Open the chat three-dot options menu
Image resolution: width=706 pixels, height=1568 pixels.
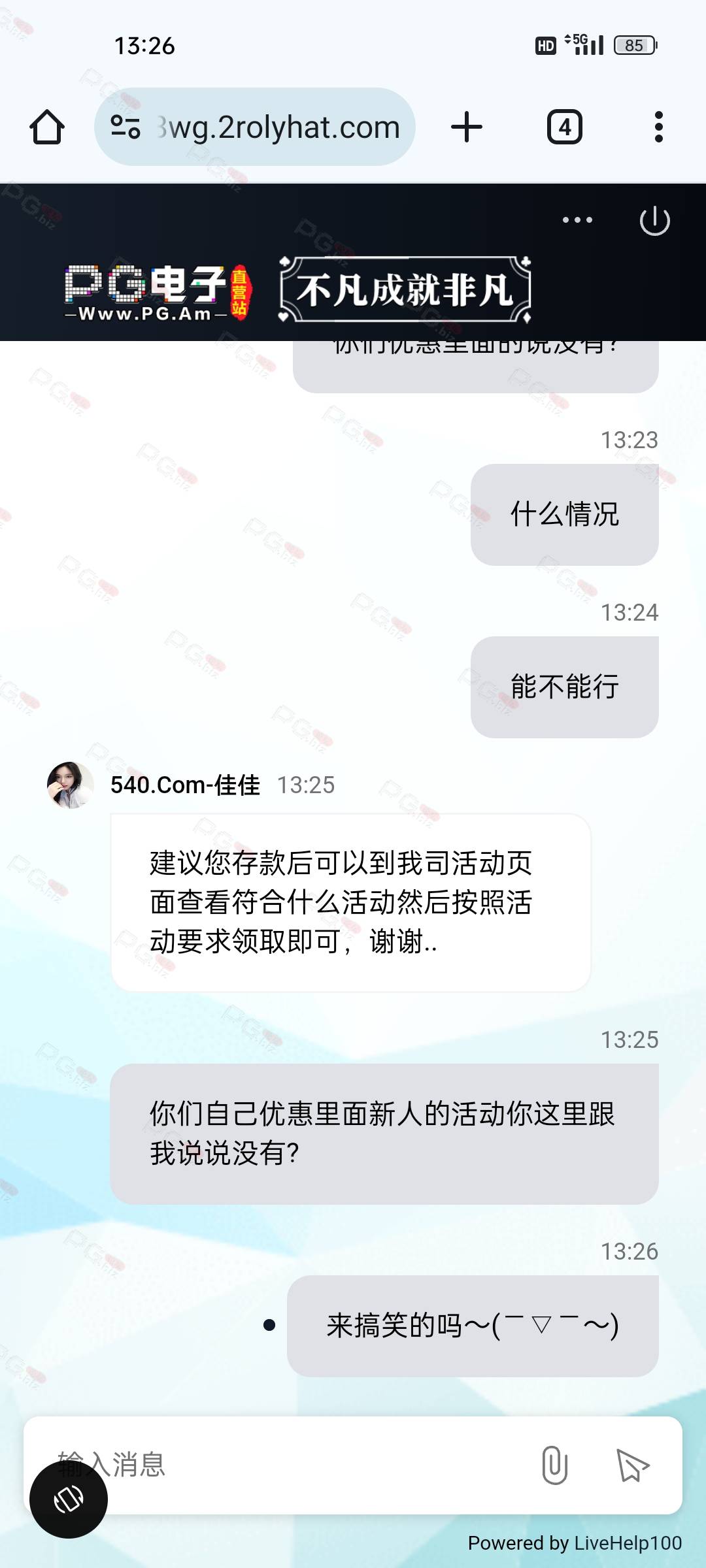pos(578,220)
